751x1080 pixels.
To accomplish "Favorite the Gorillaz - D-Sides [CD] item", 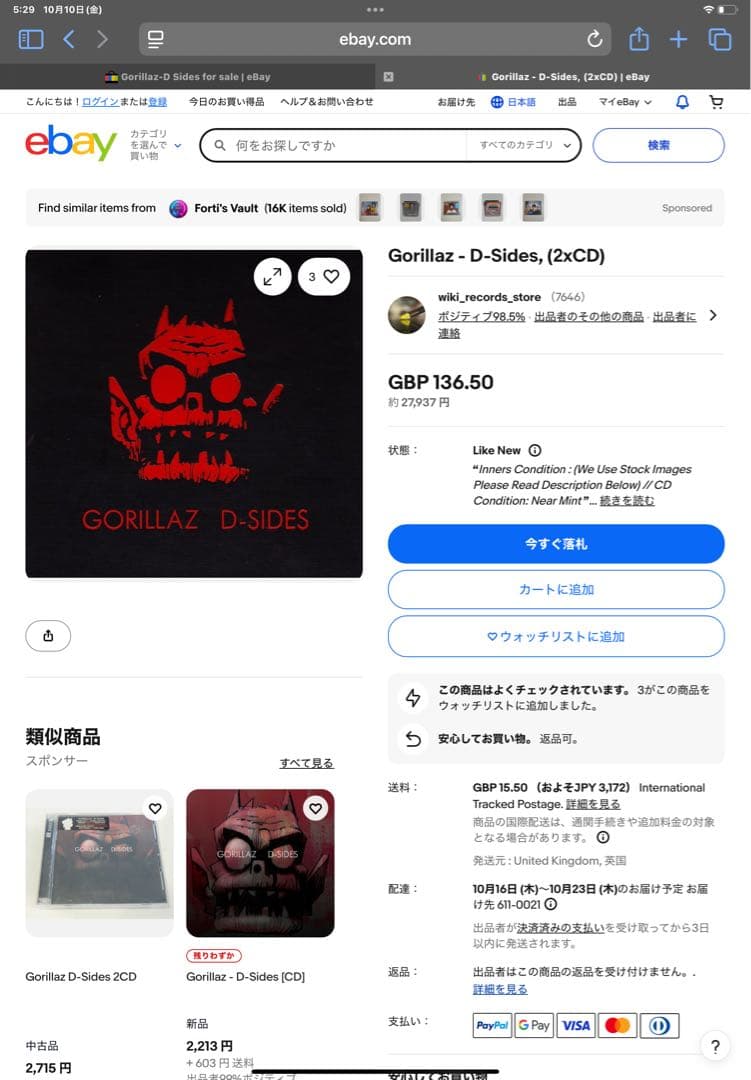I will pyautogui.click(x=315, y=809).
